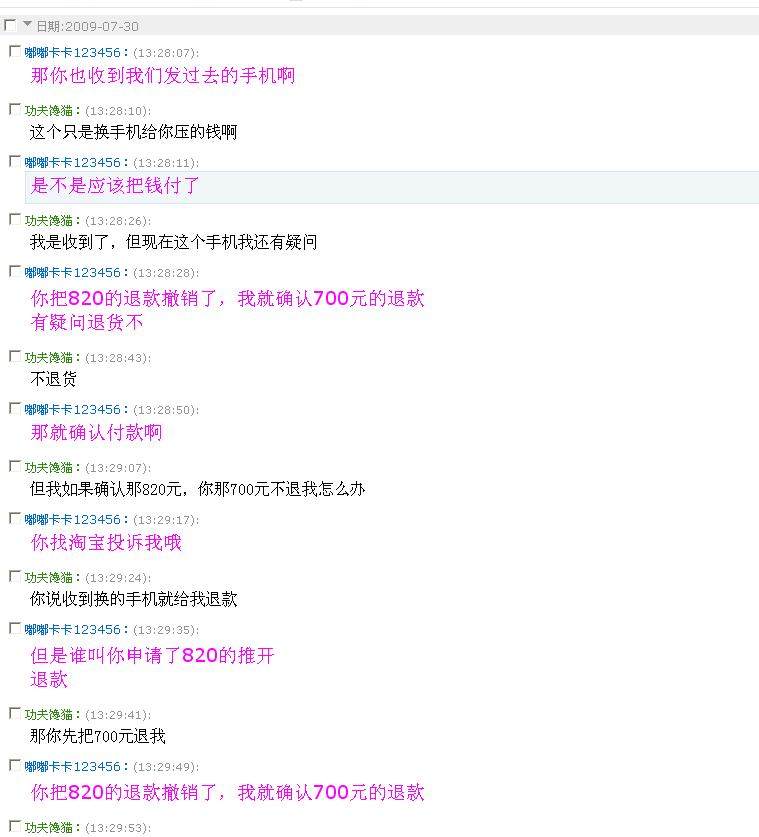Select the 13:29:35 message checkbox
This screenshot has height=837, width=759.
pos(14,628)
